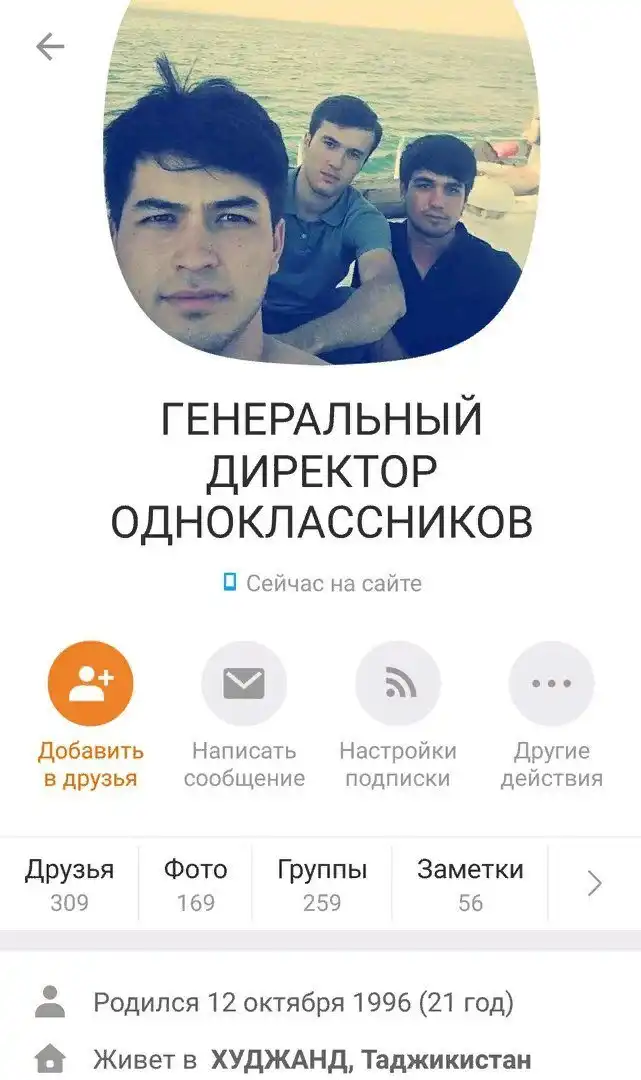The height and width of the screenshot is (1080, 641).
Task: Switch to the Заметки tab
Action: coord(470,885)
